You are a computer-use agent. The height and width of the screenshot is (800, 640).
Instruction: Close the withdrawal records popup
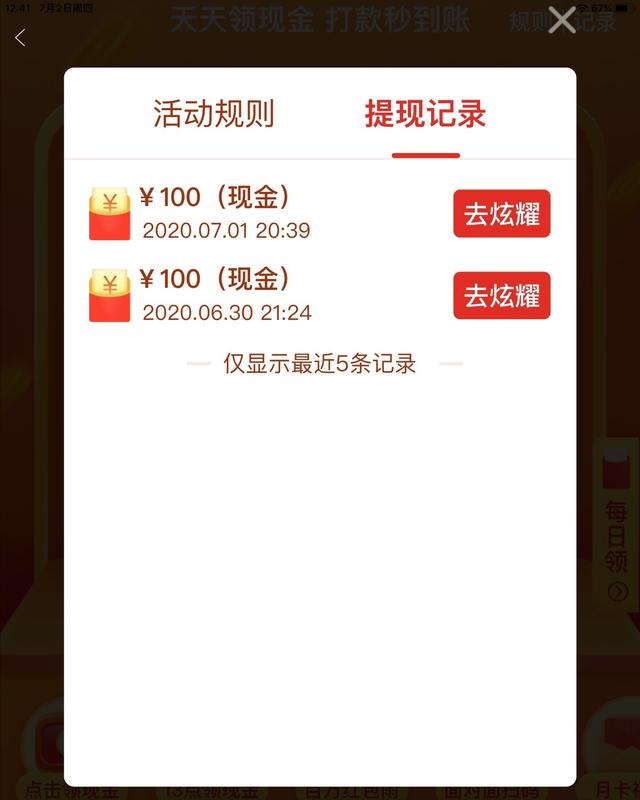562,20
